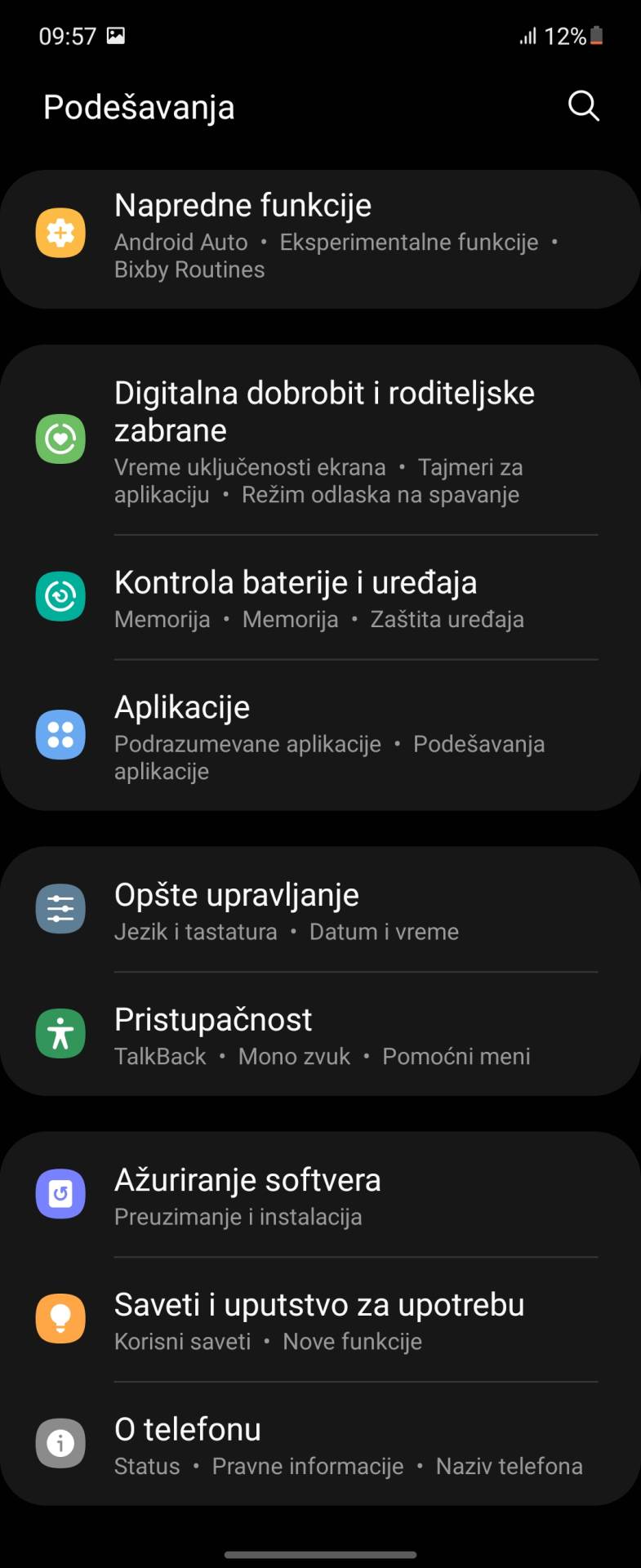Open the Napredne funkcije gear icon
The height and width of the screenshot is (1568, 641).
pyautogui.click(x=60, y=233)
